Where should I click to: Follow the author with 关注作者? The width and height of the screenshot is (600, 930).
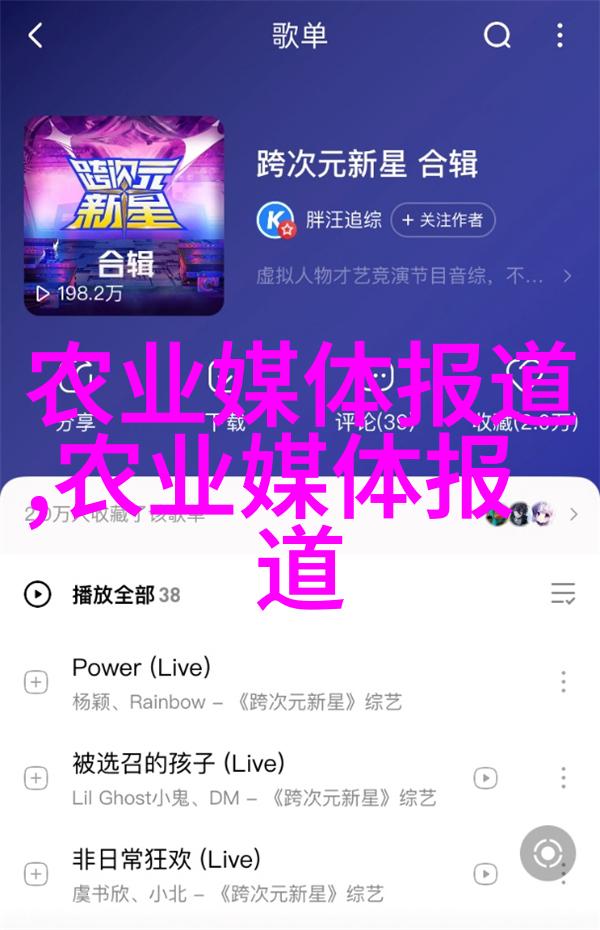tap(444, 218)
